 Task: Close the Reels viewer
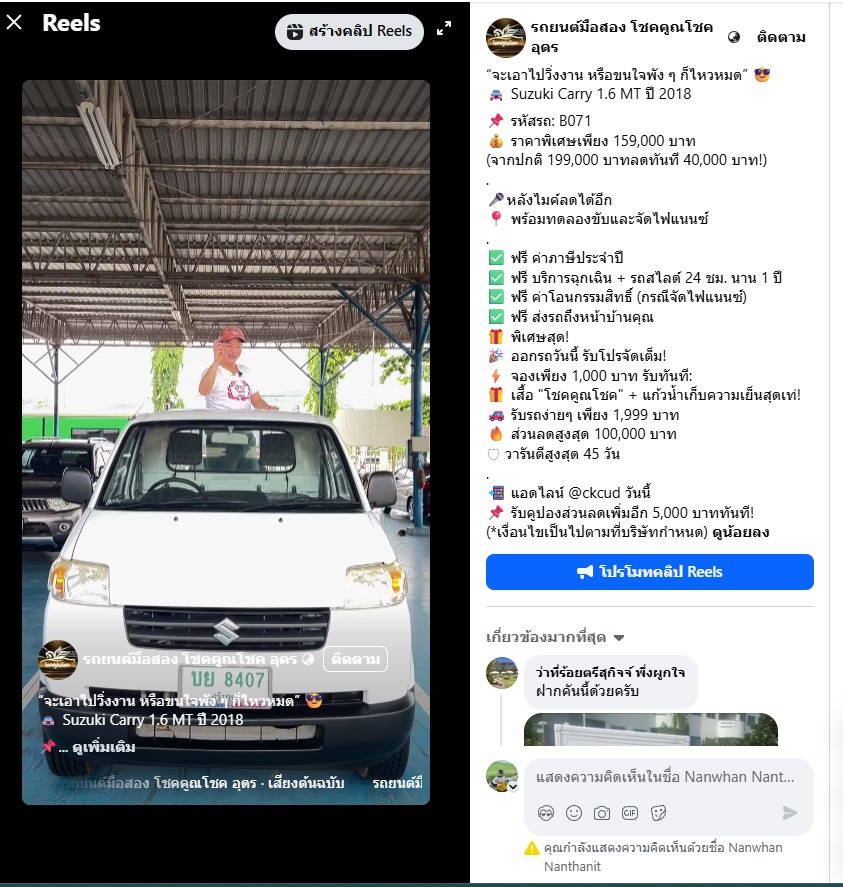(14, 22)
